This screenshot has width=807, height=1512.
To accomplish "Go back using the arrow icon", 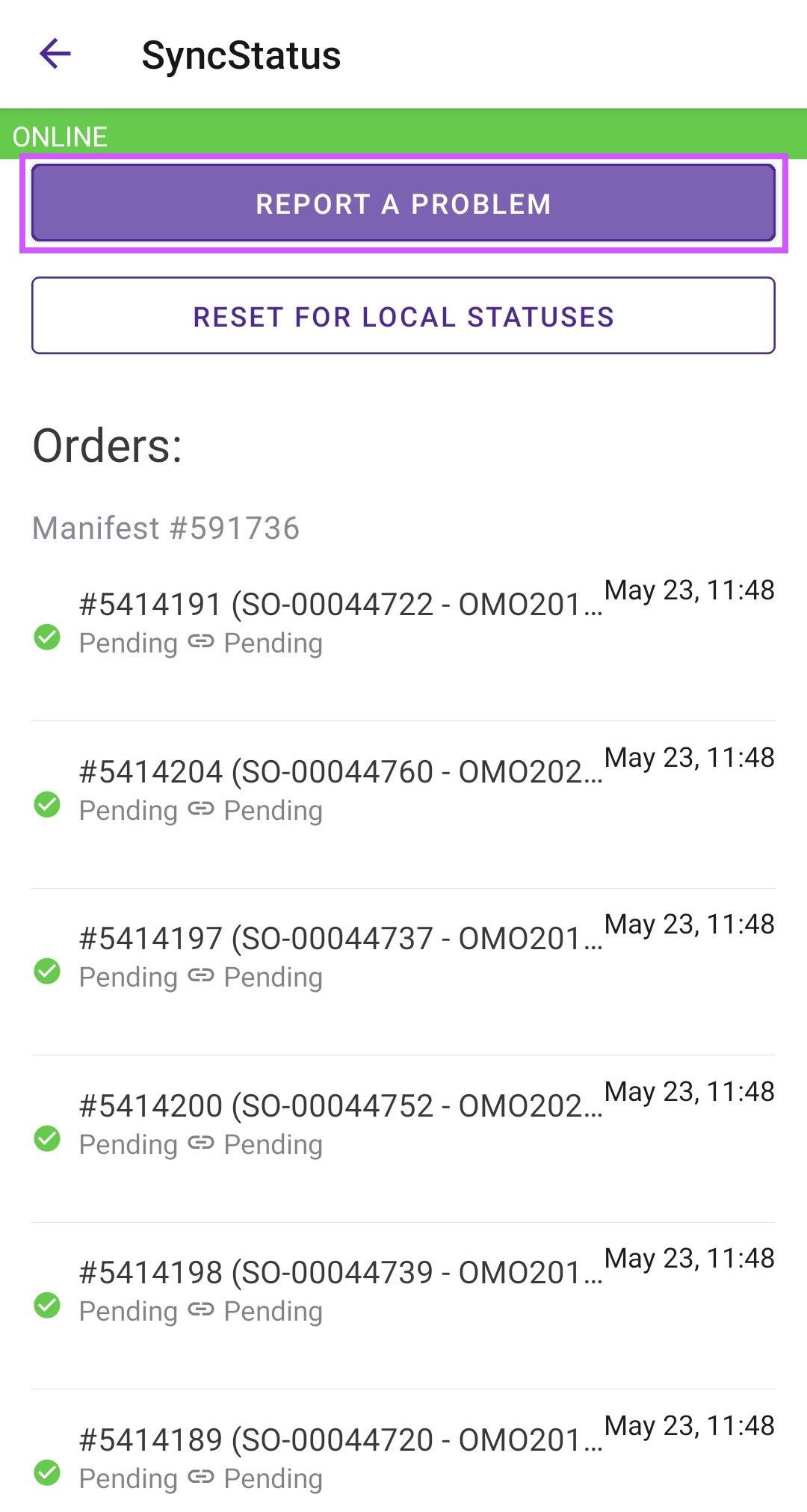I will point(55,55).
